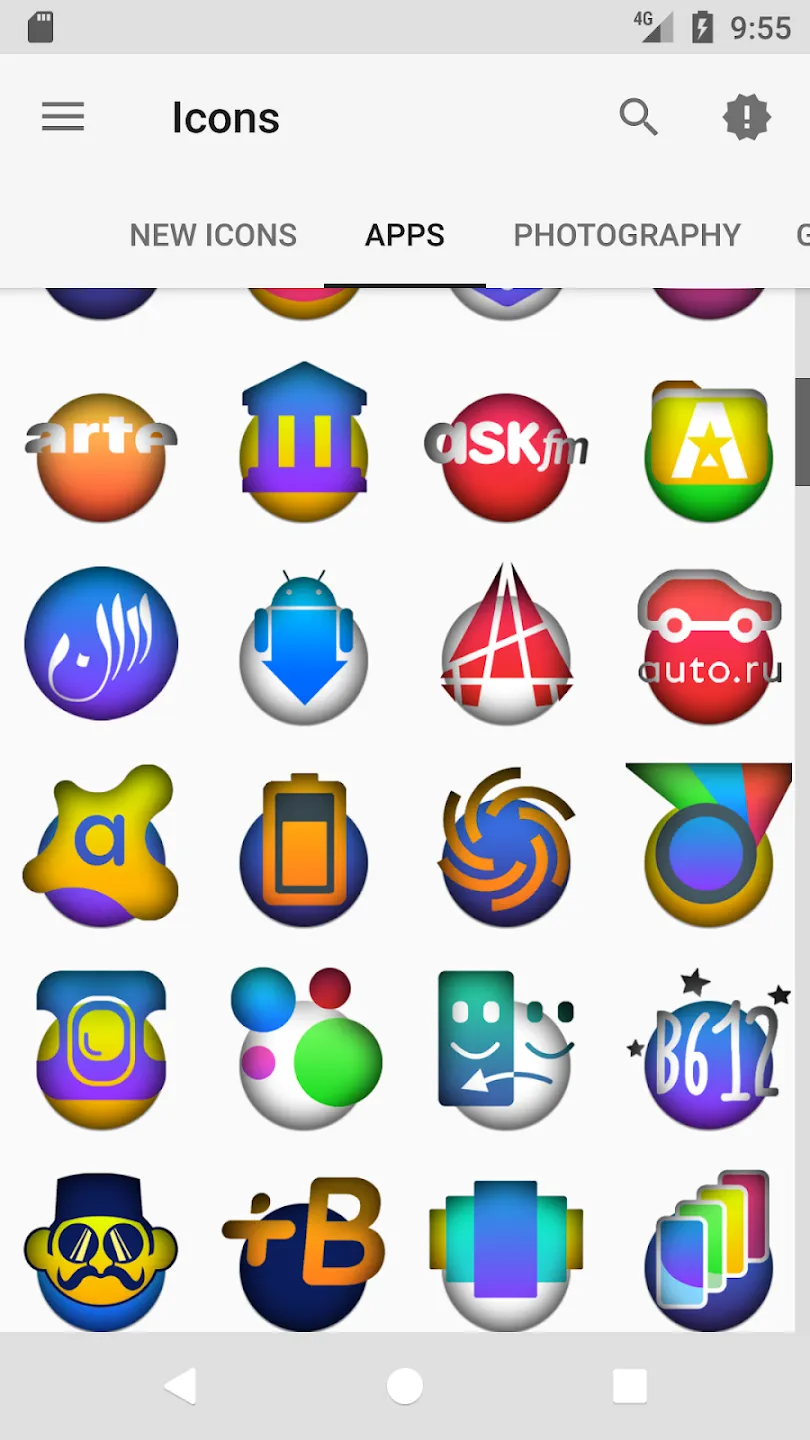Open the hamburger drawer menu
The width and height of the screenshot is (810, 1440).
(x=62, y=117)
